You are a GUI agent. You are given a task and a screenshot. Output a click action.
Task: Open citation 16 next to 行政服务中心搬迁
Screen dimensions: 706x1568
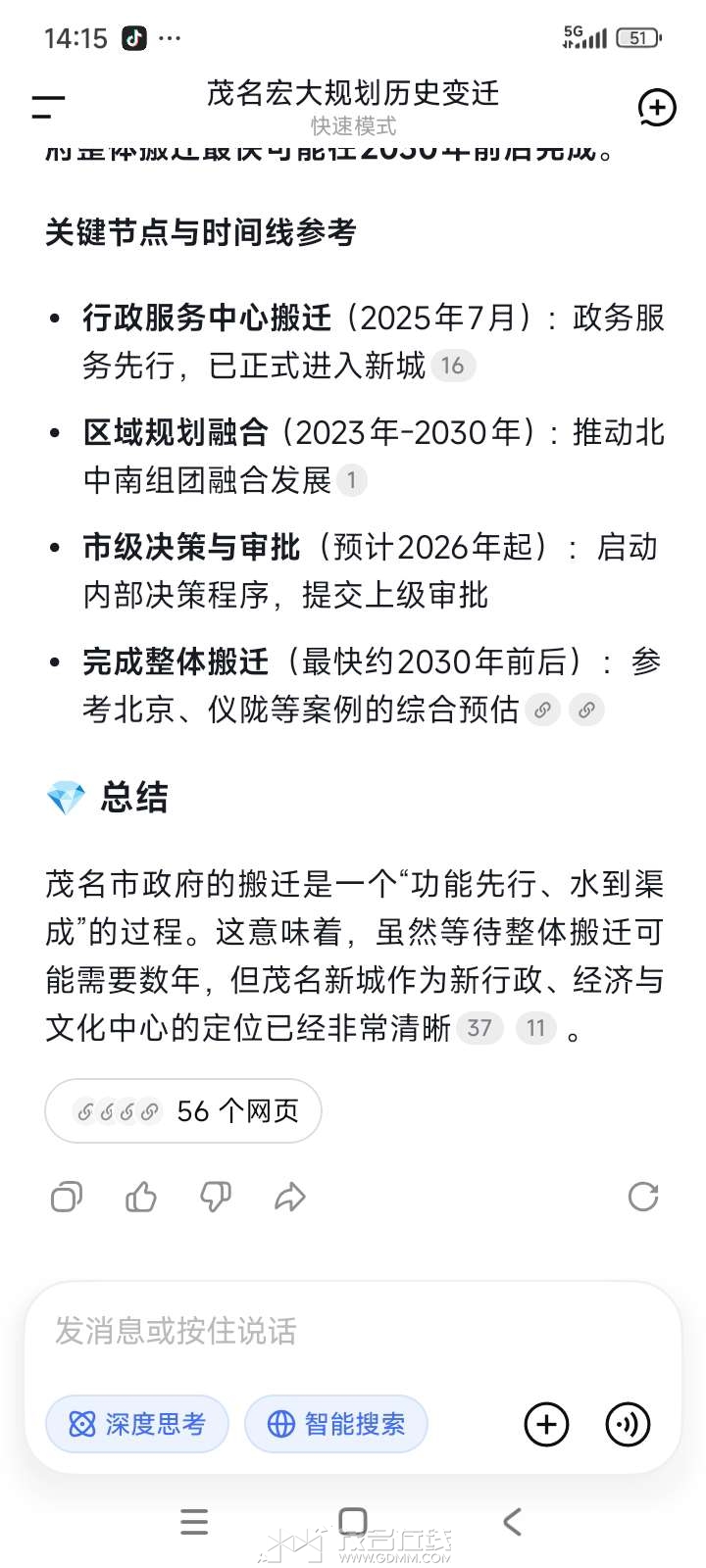pyautogui.click(x=452, y=366)
